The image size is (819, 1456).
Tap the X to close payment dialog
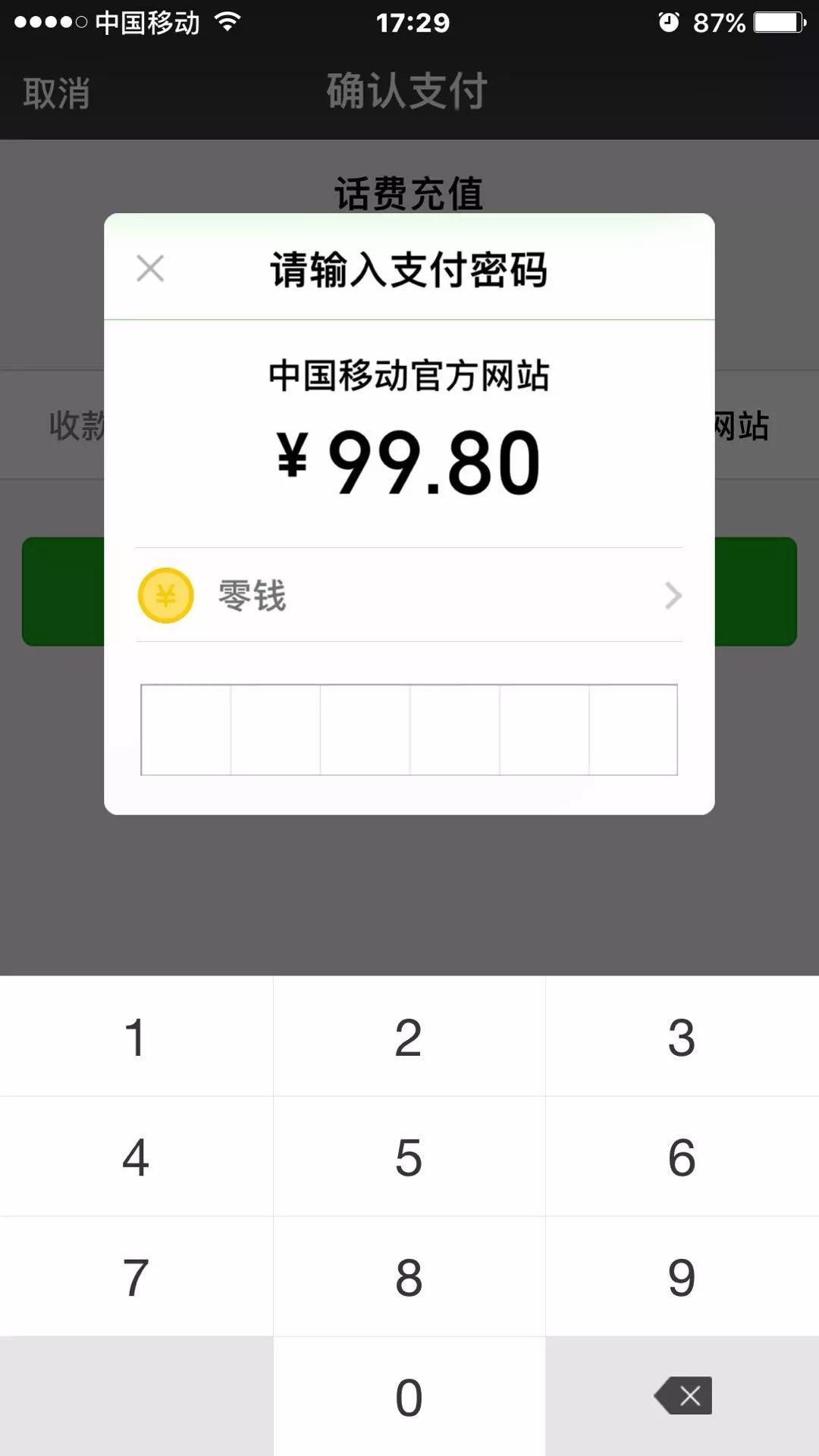[149, 269]
